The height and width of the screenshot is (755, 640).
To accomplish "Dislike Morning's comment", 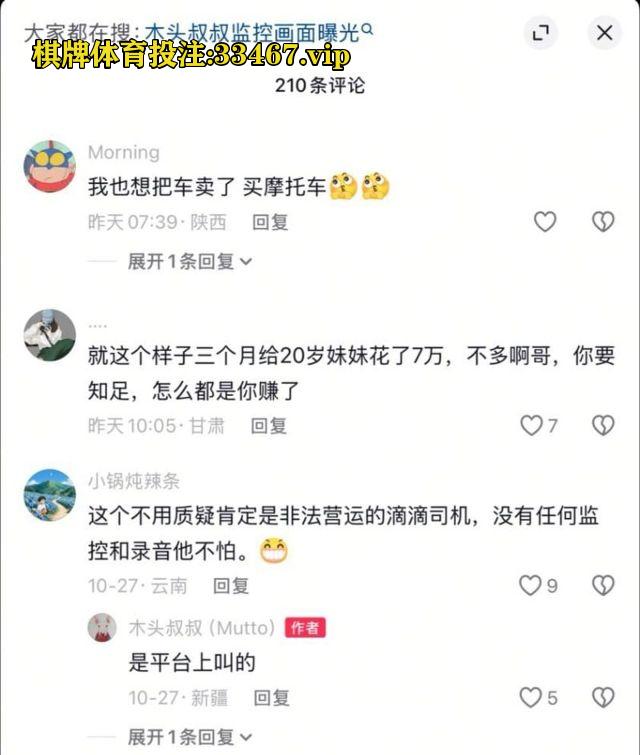I will point(603,222).
